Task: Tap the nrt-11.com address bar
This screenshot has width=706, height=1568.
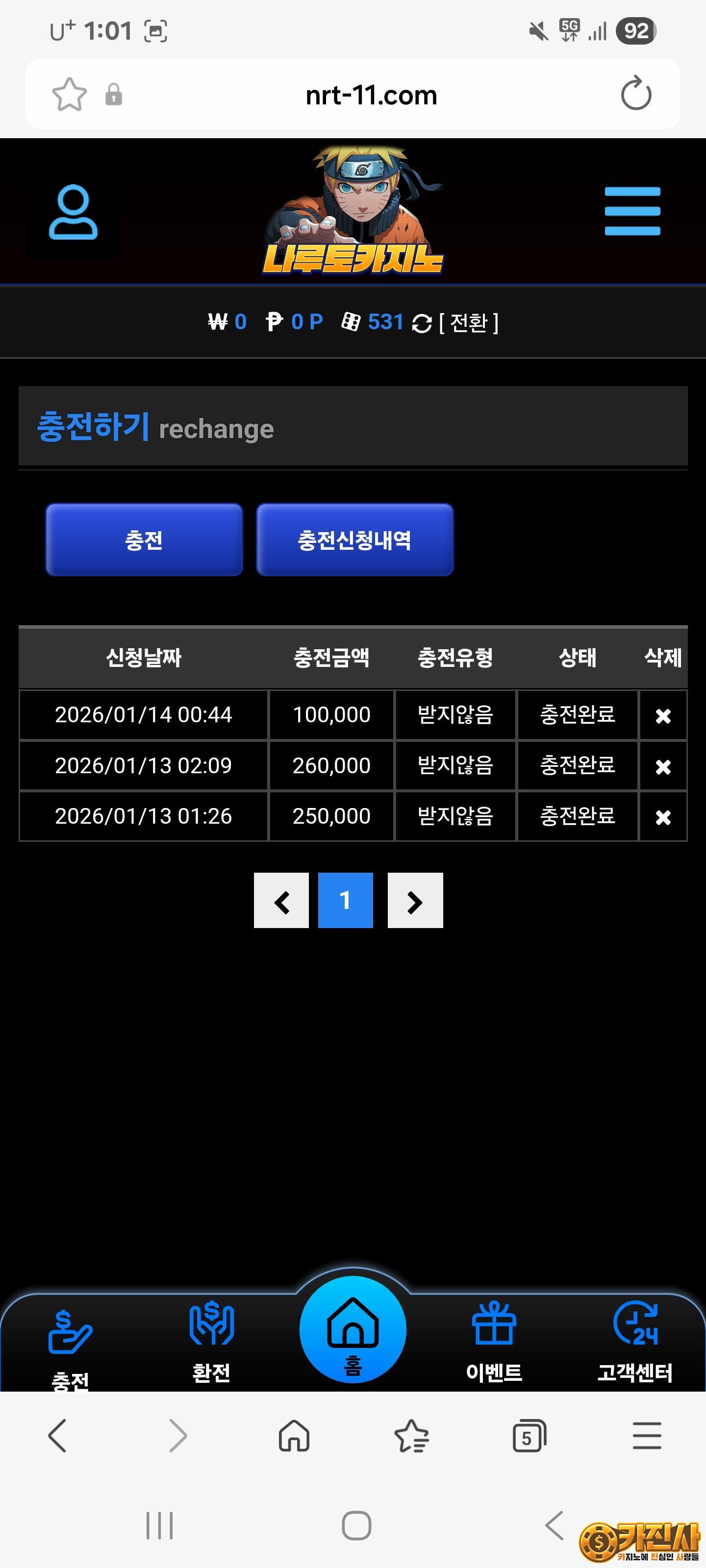Action: [x=371, y=95]
